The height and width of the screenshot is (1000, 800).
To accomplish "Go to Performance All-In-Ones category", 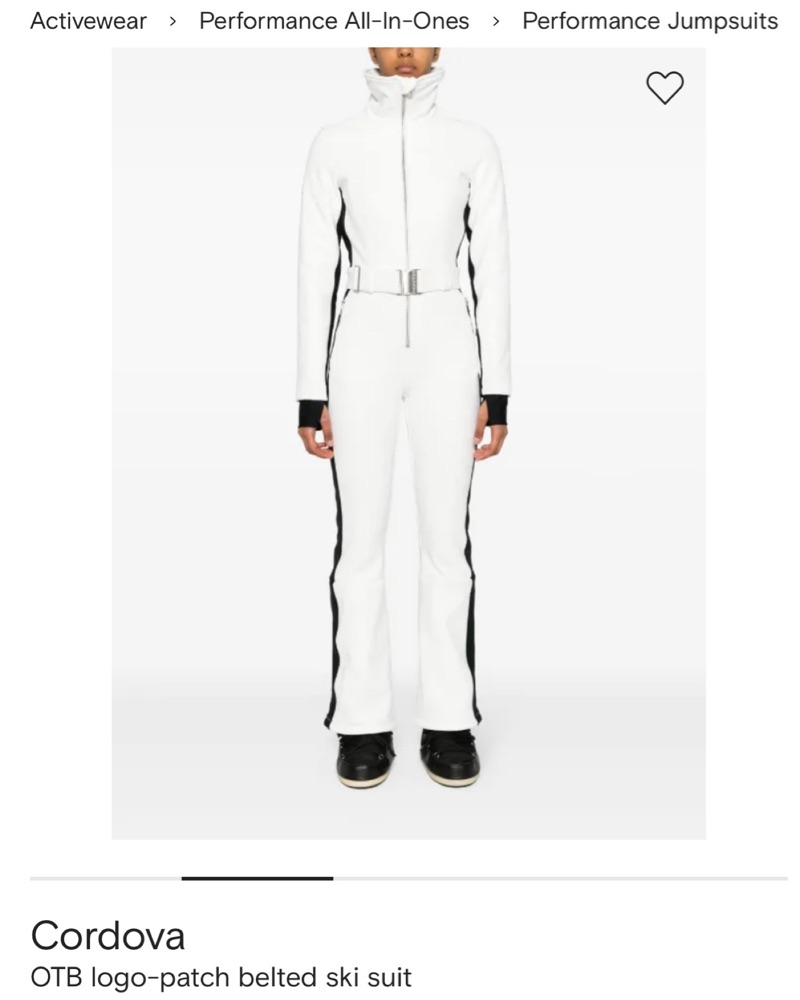I will pyautogui.click(x=334, y=21).
